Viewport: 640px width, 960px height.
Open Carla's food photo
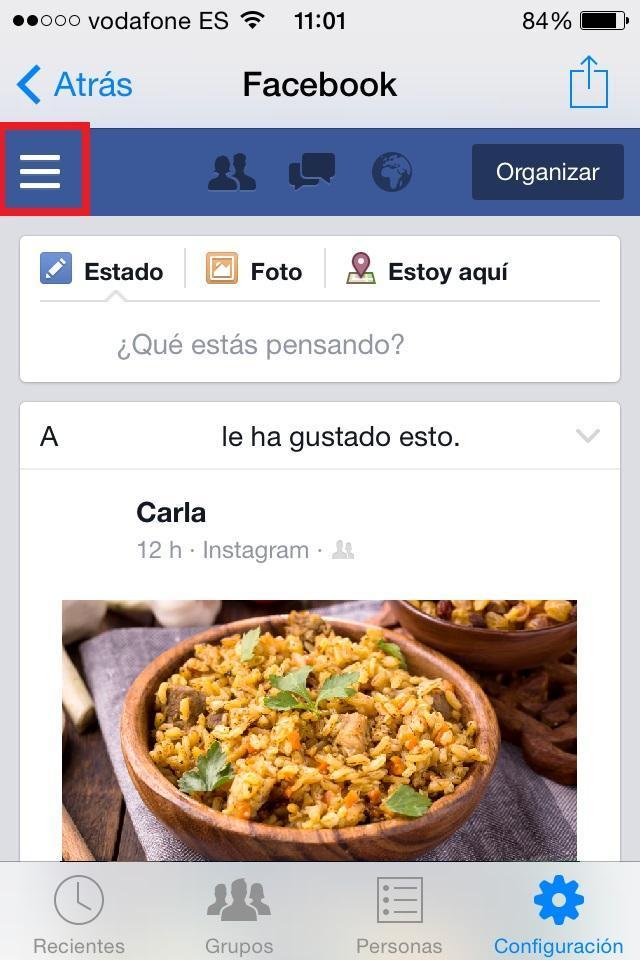point(319,730)
